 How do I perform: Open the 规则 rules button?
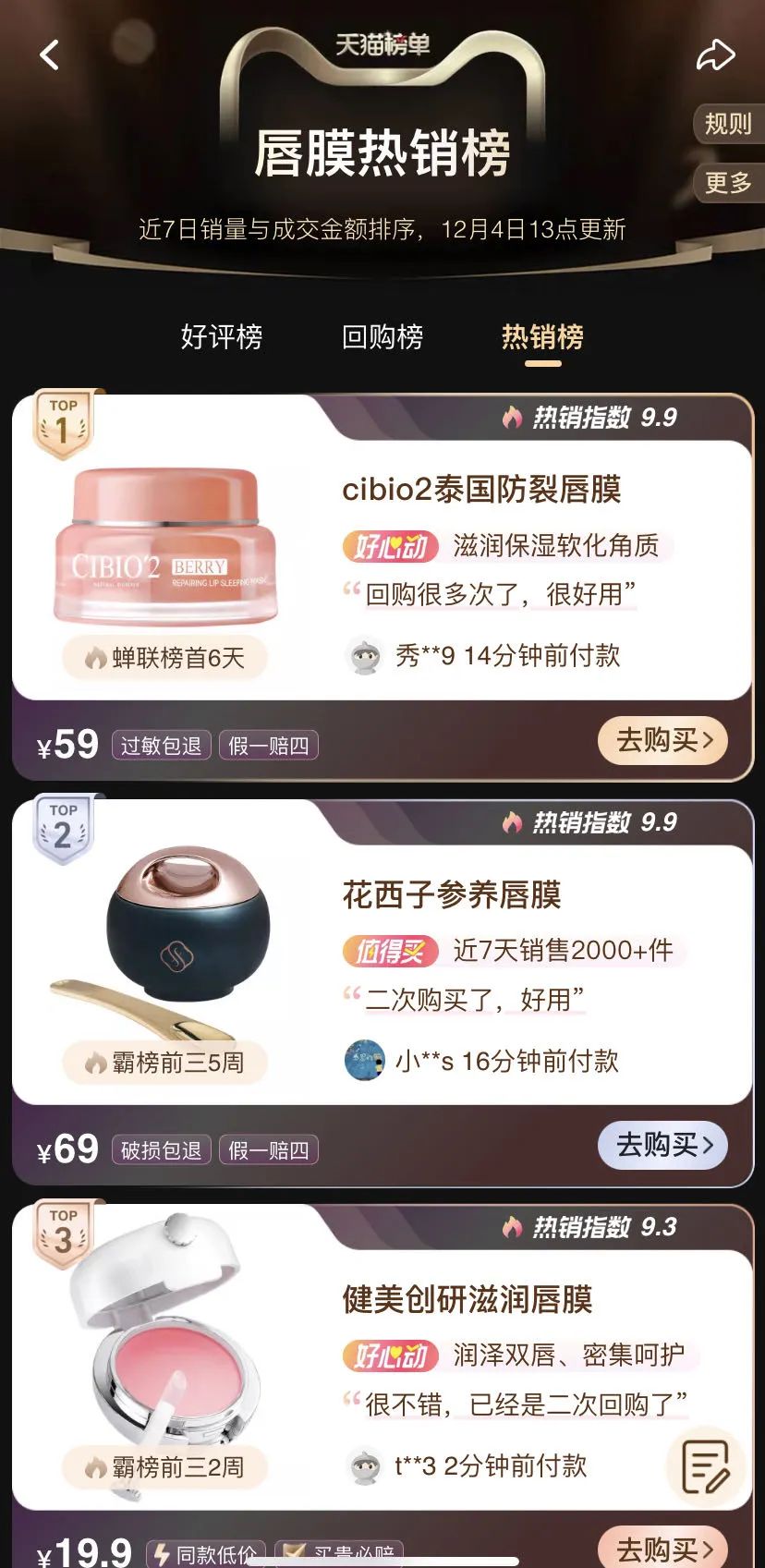pos(728,124)
